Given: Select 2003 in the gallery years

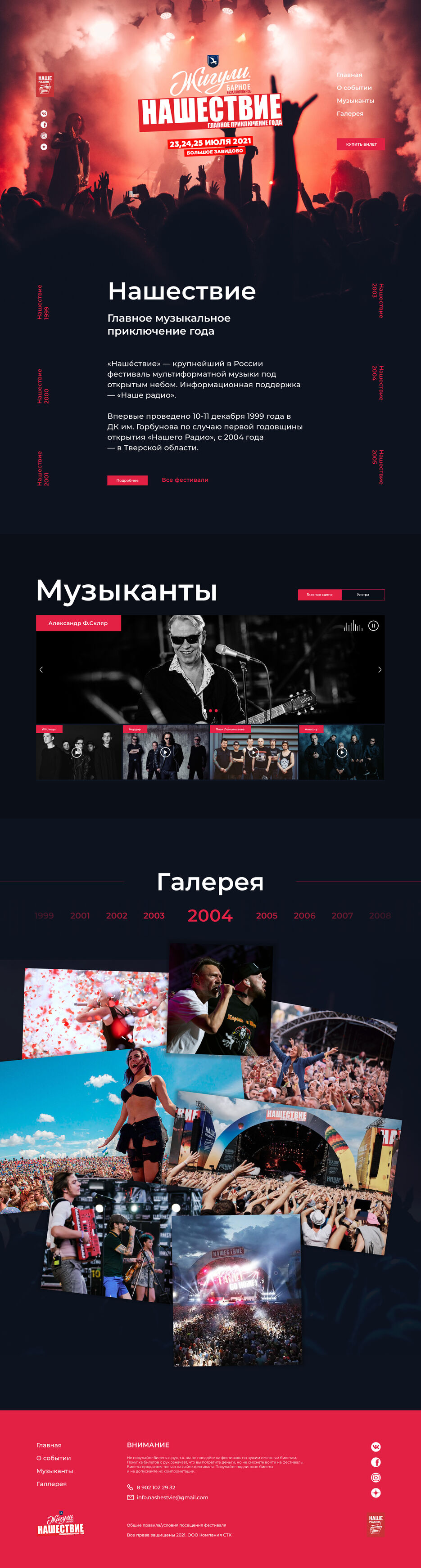Looking at the screenshot, I should tap(154, 915).
